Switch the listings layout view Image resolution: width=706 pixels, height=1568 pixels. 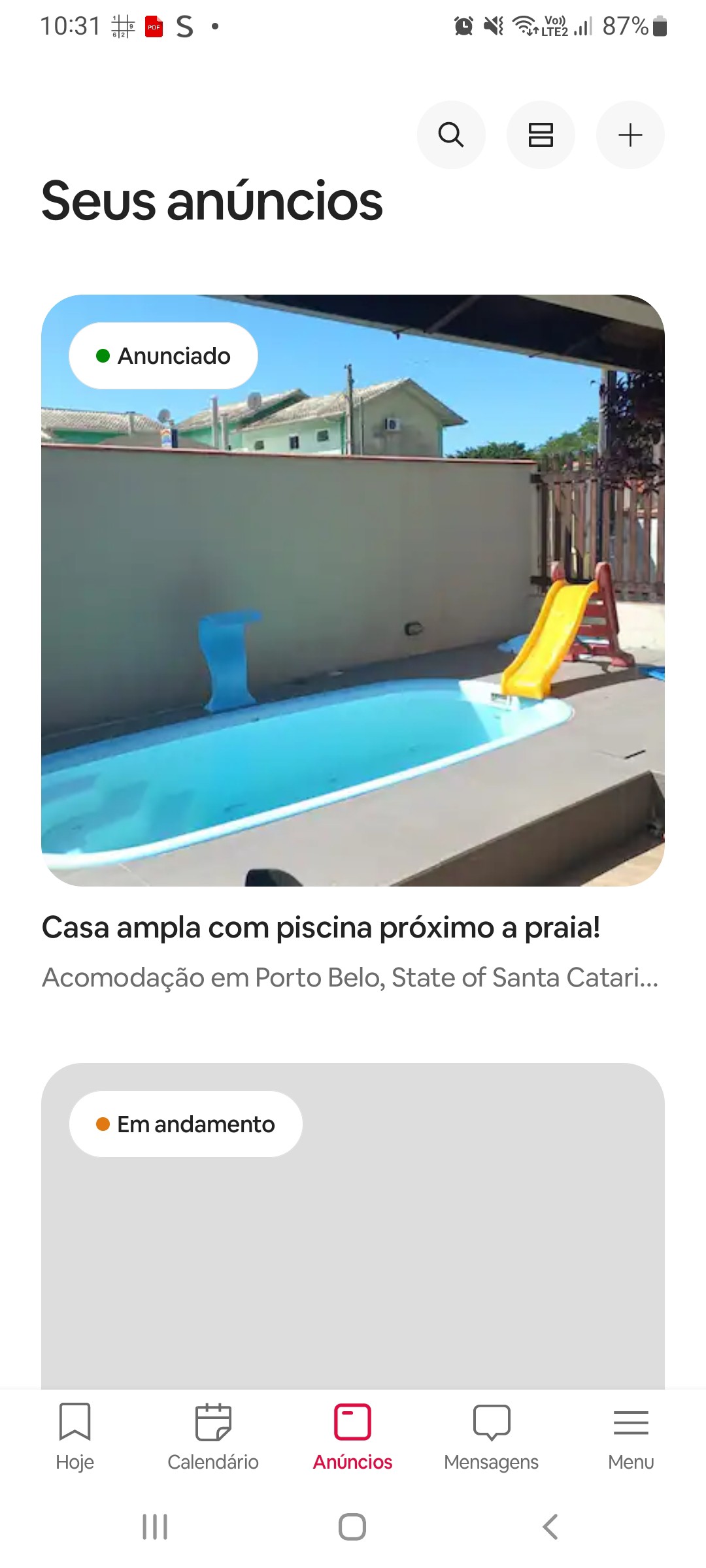[x=541, y=135]
